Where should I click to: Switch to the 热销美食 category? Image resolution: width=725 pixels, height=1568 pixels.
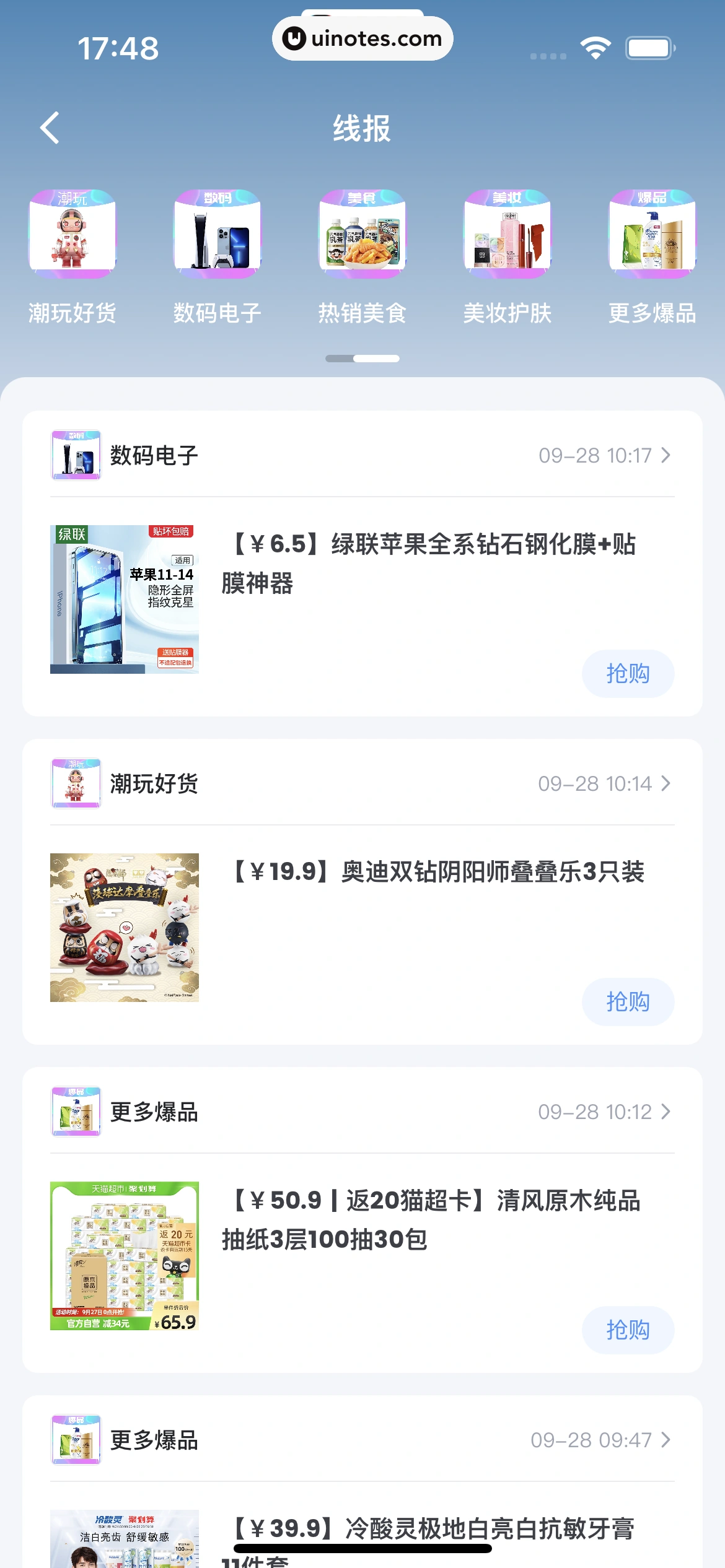pos(362,255)
